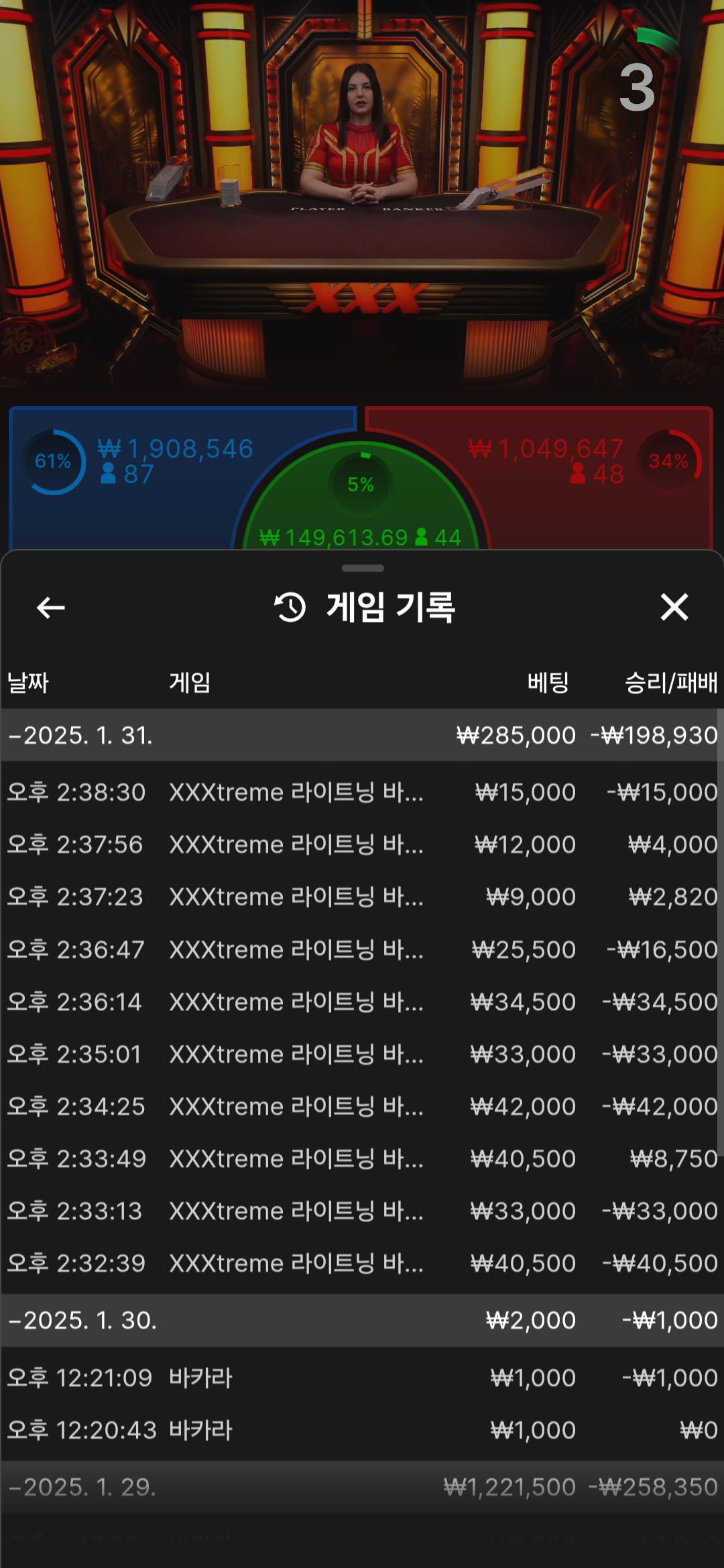Image resolution: width=724 pixels, height=1568 pixels.
Task: Collapse the 2025. 1. 30. date group
Action: pos(82,1320)
